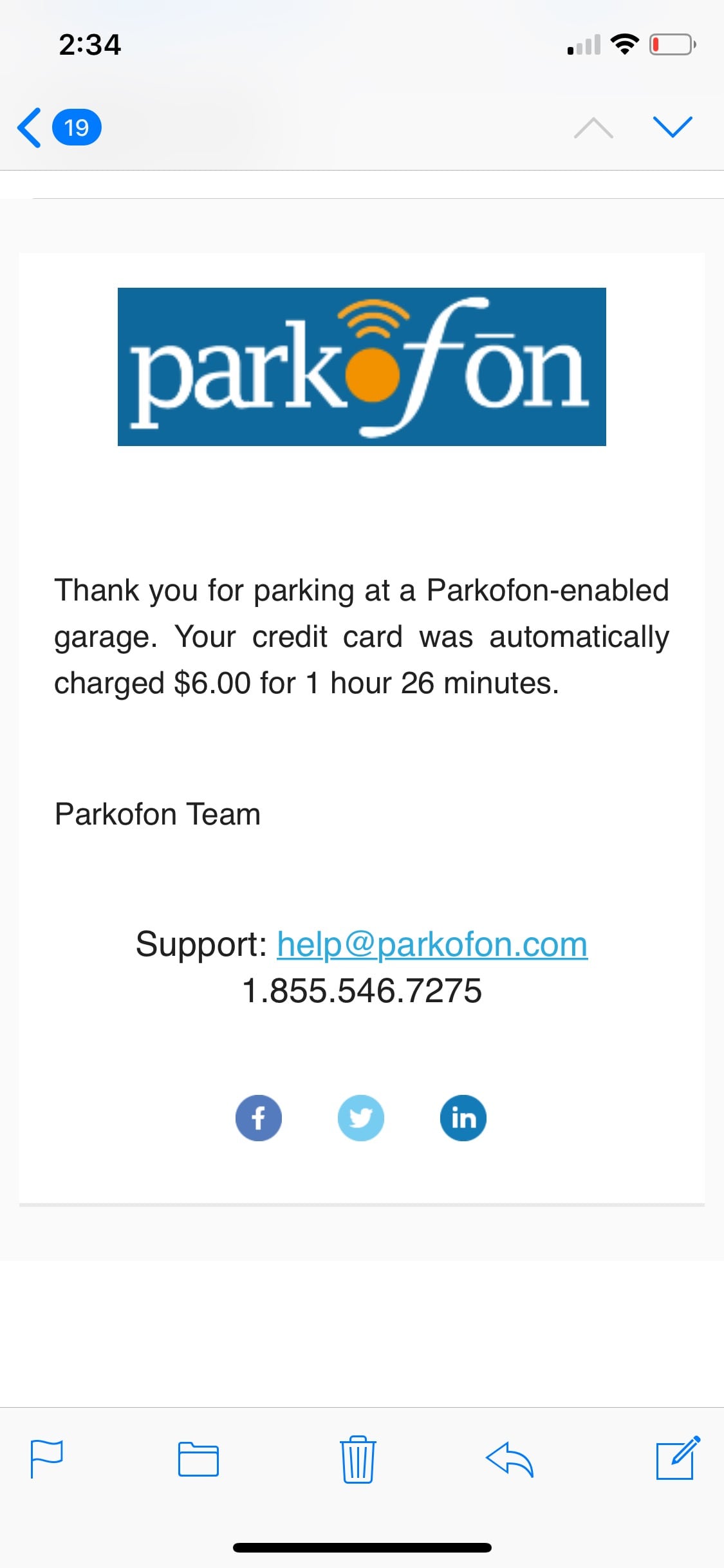The image size is (724, 1568).
Task: Delete this email with the trash icon
Action: point(358,1459)
